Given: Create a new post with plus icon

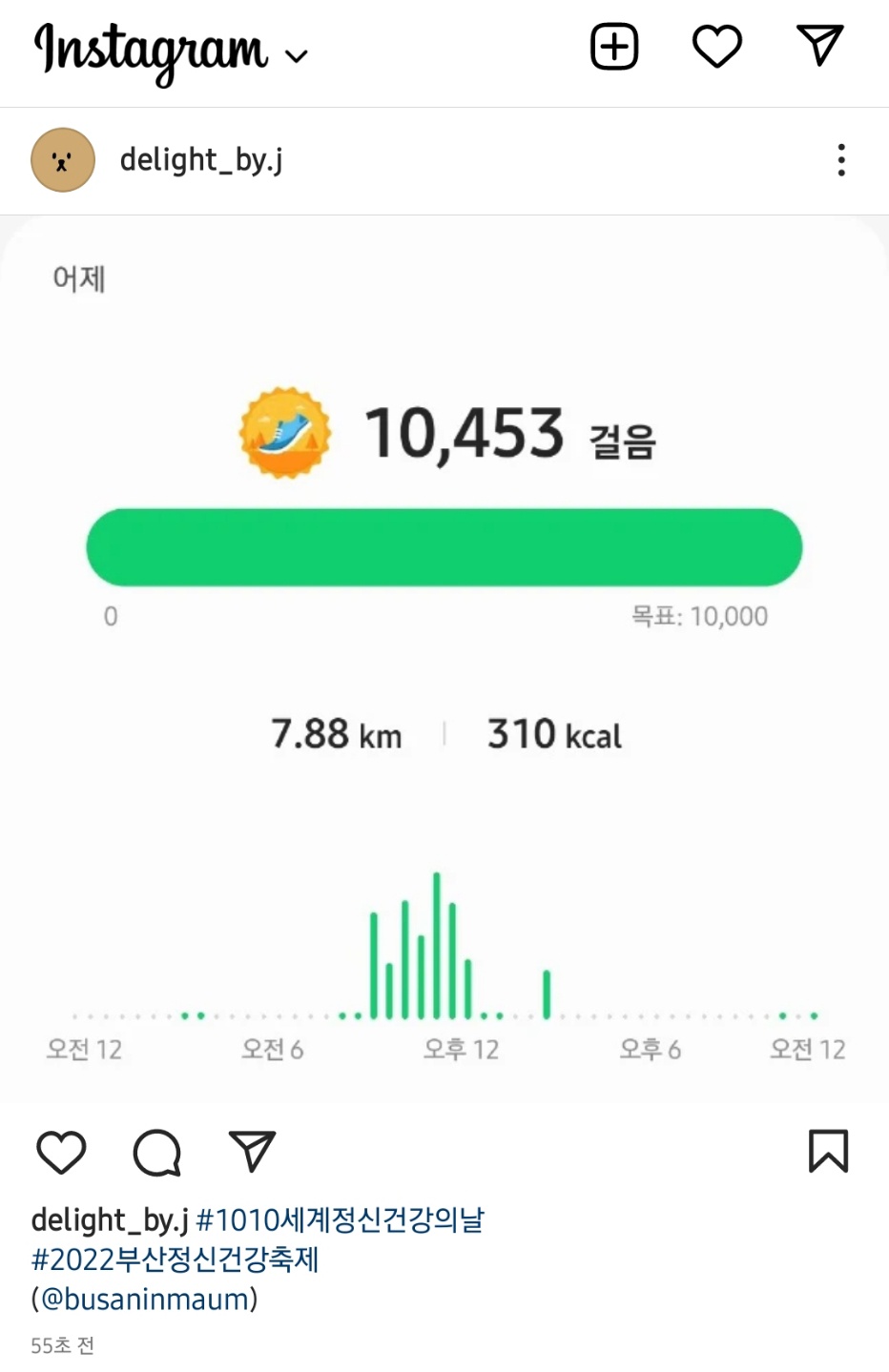Looking at the screenshot, I should 614,47.
